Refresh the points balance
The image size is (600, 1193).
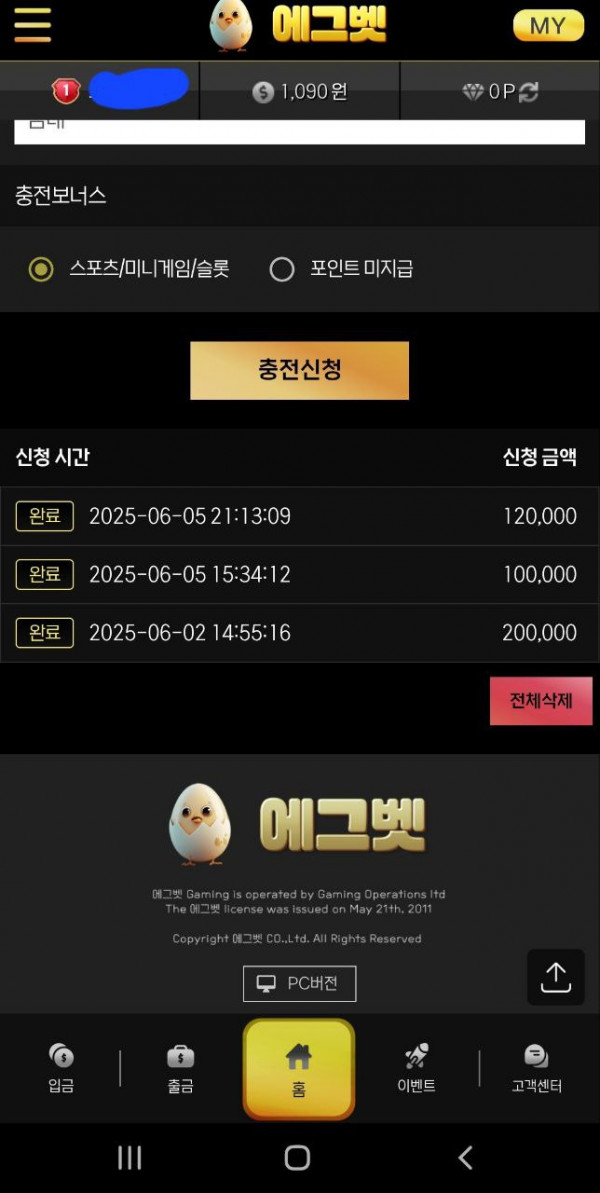coord(529,92)
